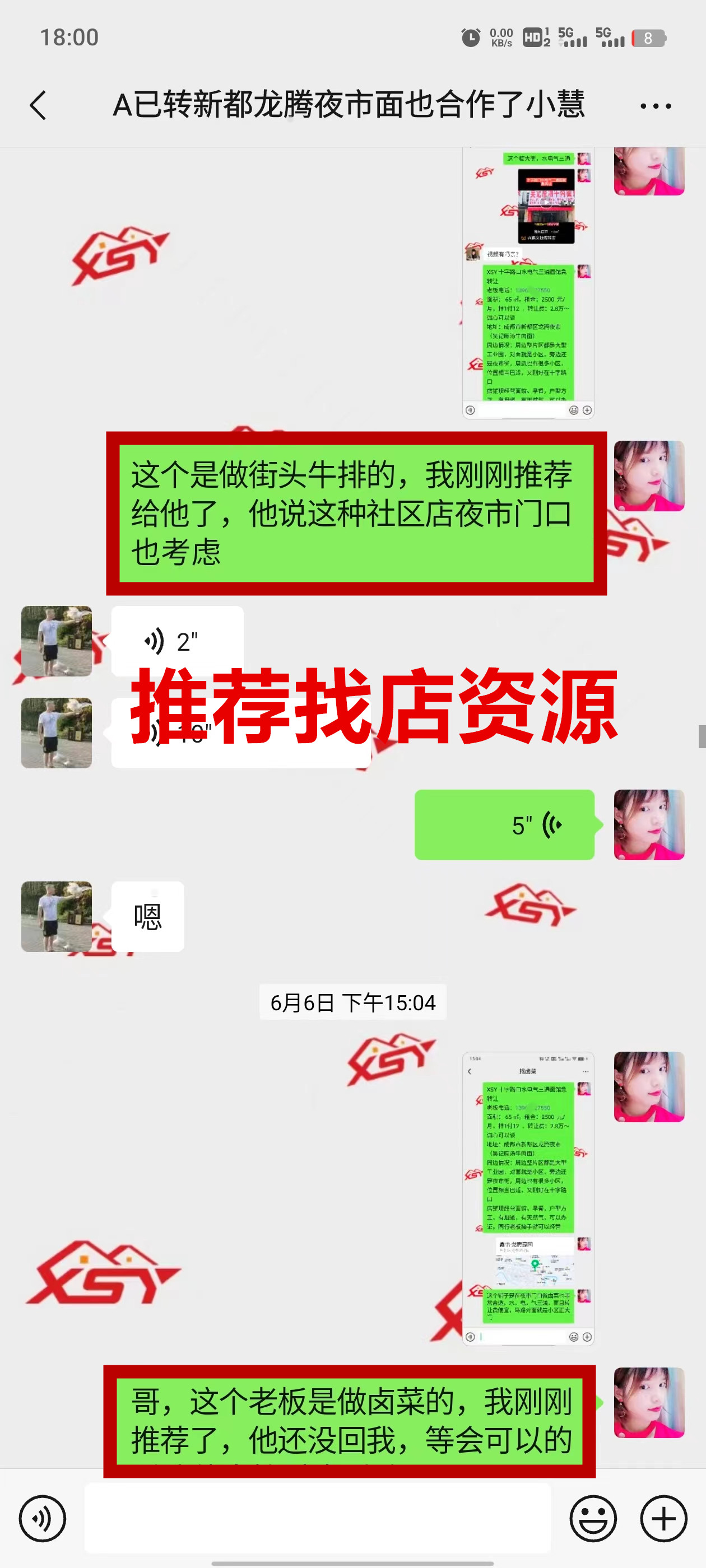706x1568 pixels.
Task: Focus the message text field
Action: [x=317, y=1518]
